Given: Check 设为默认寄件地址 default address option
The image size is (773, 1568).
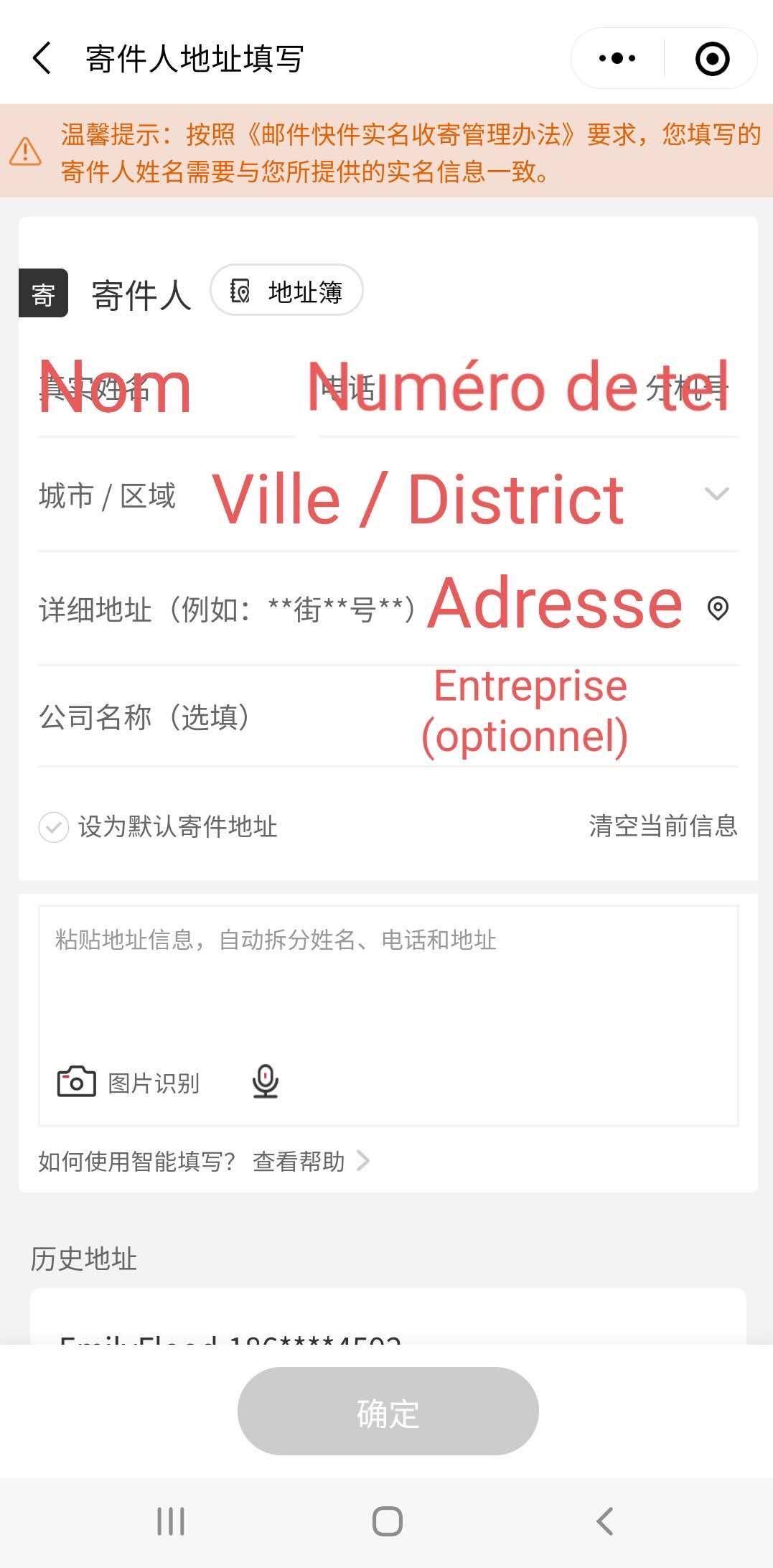Looking at the screenshot, I should [x=54, y=827].
